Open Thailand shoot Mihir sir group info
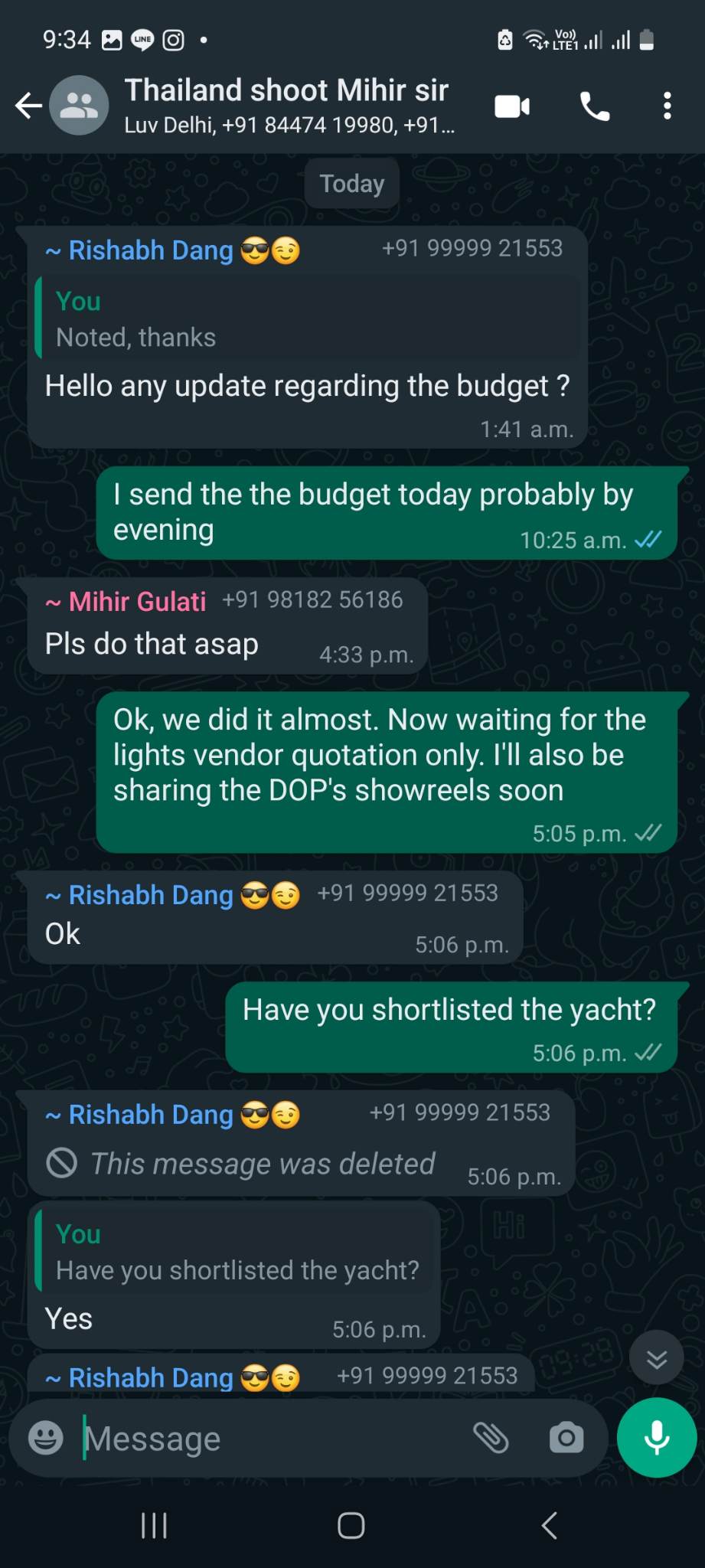The image size is (705, 1568). click(x=288, y=106)
